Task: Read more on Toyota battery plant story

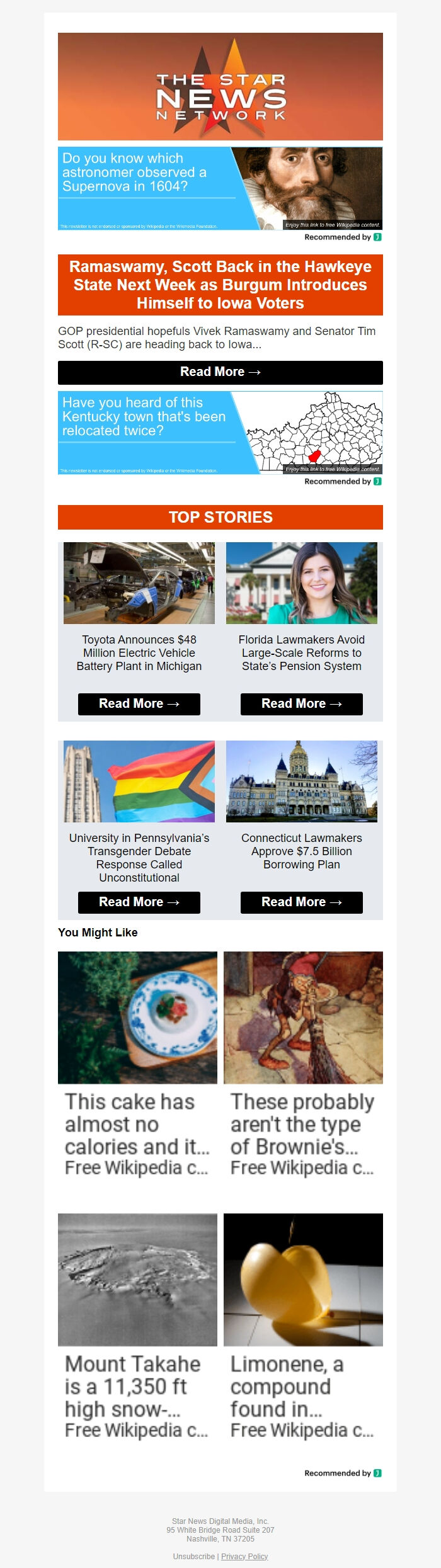Action: click(x=139, y=704)
